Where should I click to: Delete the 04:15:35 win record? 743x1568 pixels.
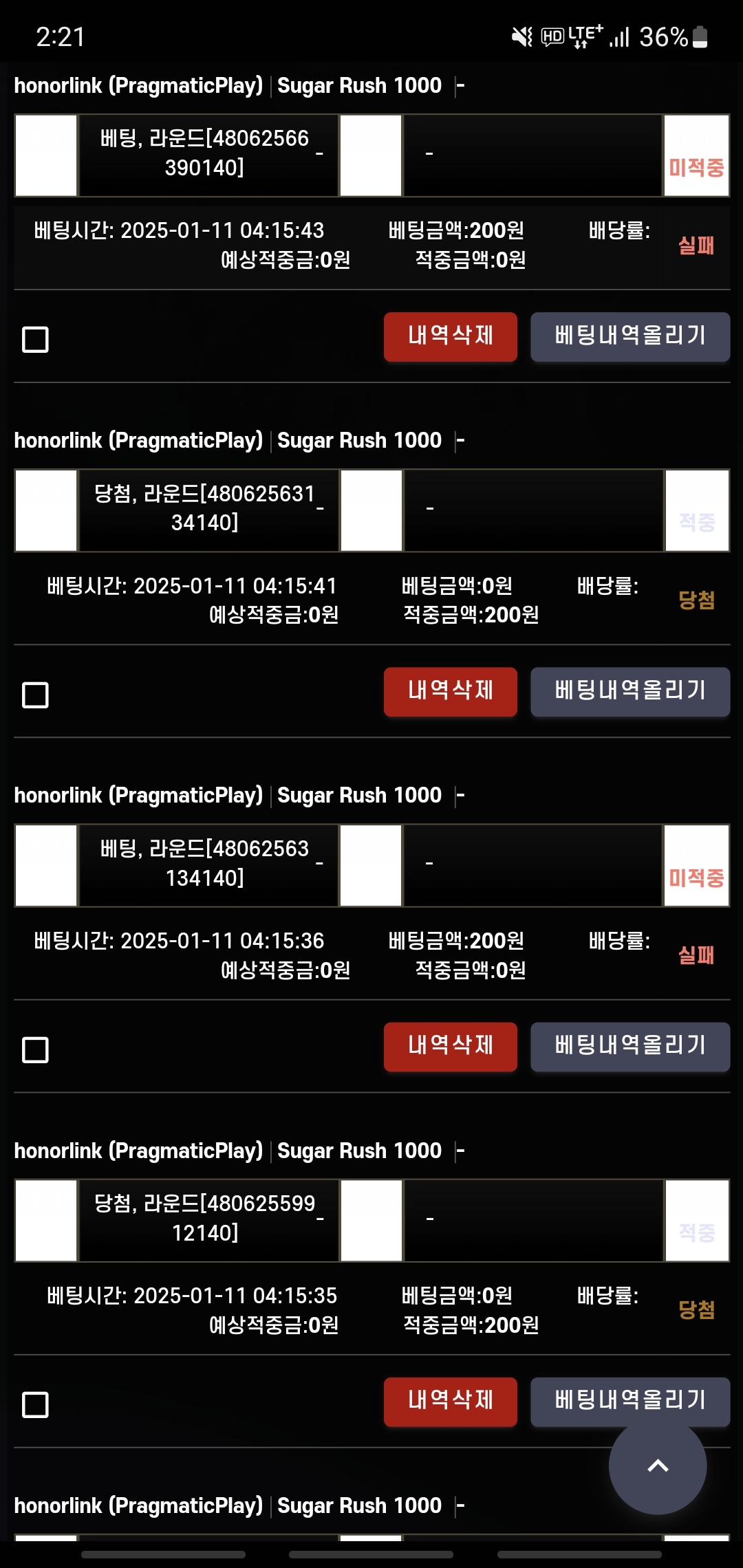click(451, 1401)
